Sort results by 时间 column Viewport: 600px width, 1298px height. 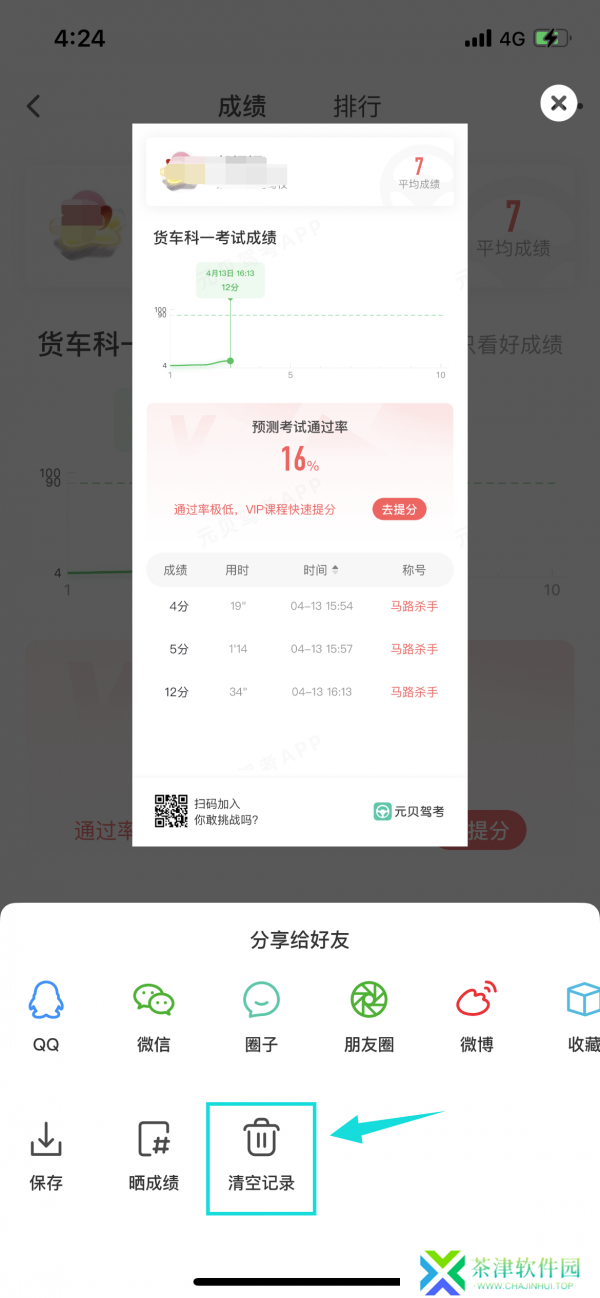pos(320,570)
